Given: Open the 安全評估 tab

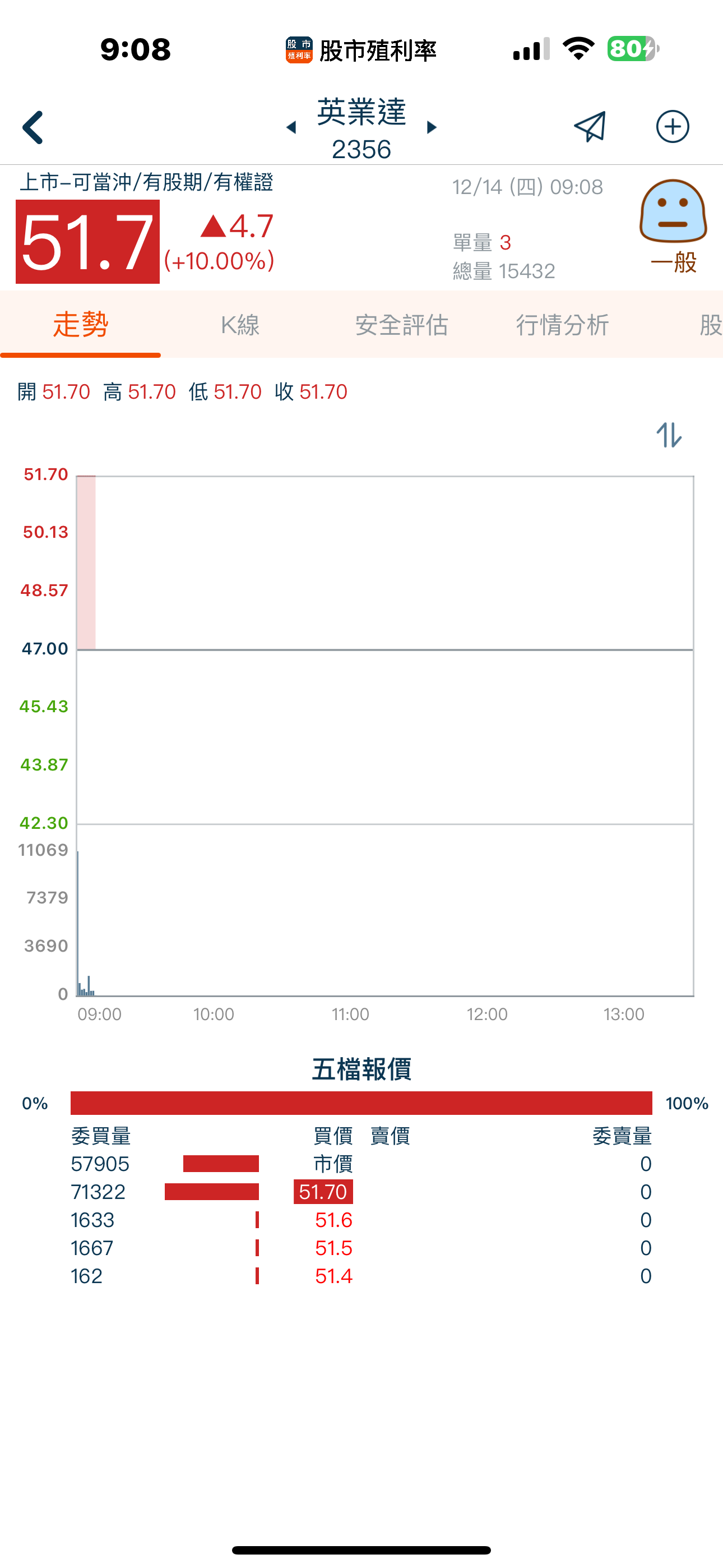Looking at the screenshot, I should pyautogui.click(x=402, y=325).
